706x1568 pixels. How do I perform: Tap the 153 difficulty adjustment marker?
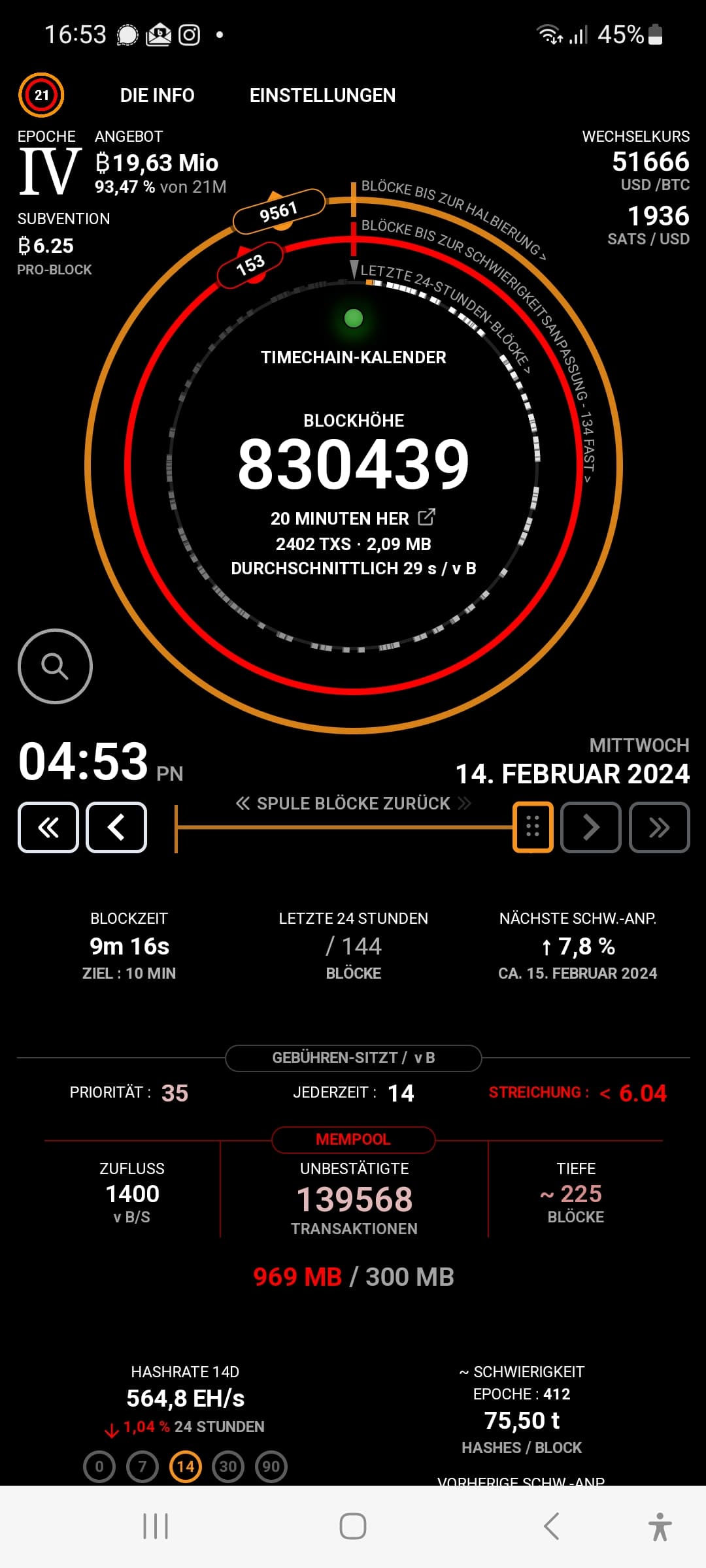click(250, 265)
